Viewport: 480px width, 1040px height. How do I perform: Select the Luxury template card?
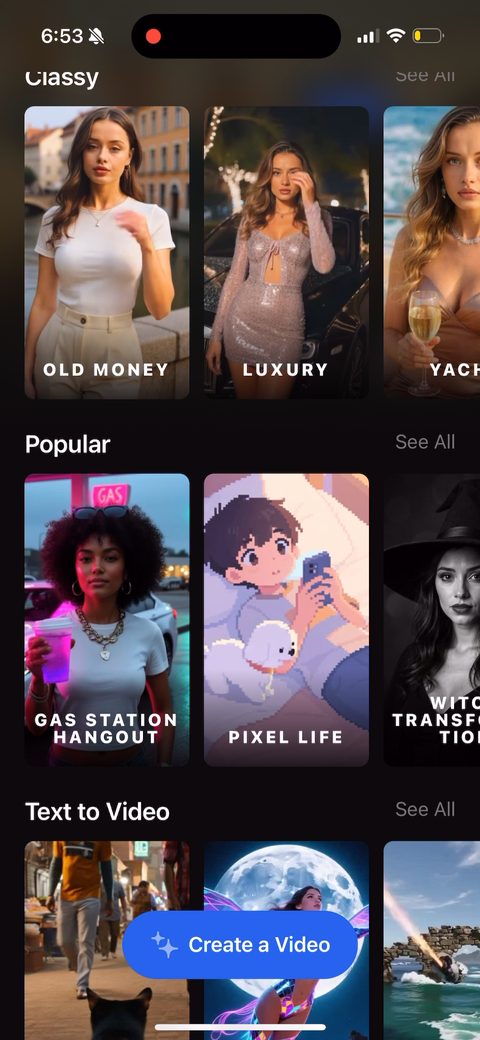point(286,253)
